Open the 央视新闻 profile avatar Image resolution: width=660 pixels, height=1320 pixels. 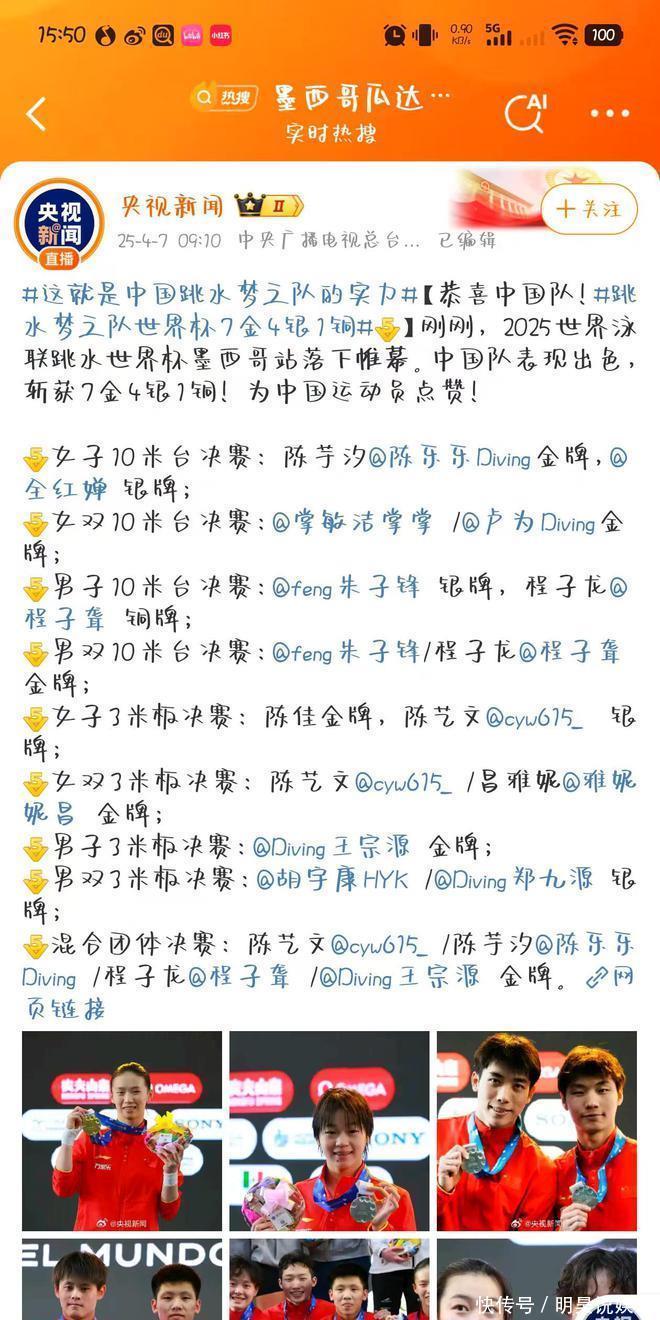60,223
